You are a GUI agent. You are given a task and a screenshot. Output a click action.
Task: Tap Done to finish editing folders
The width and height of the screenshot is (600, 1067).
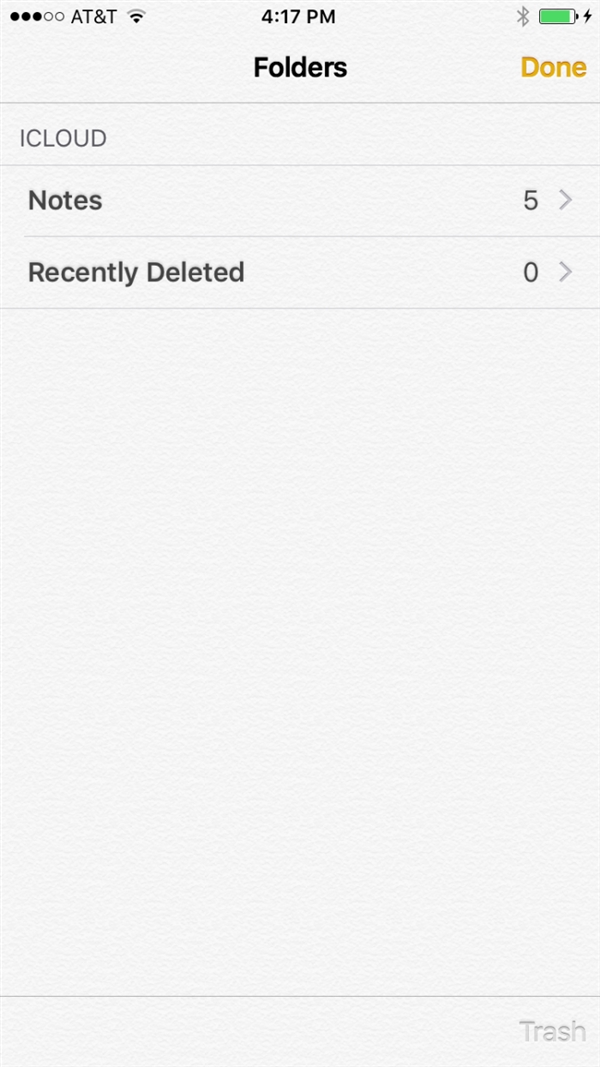[x=552, y=68]
